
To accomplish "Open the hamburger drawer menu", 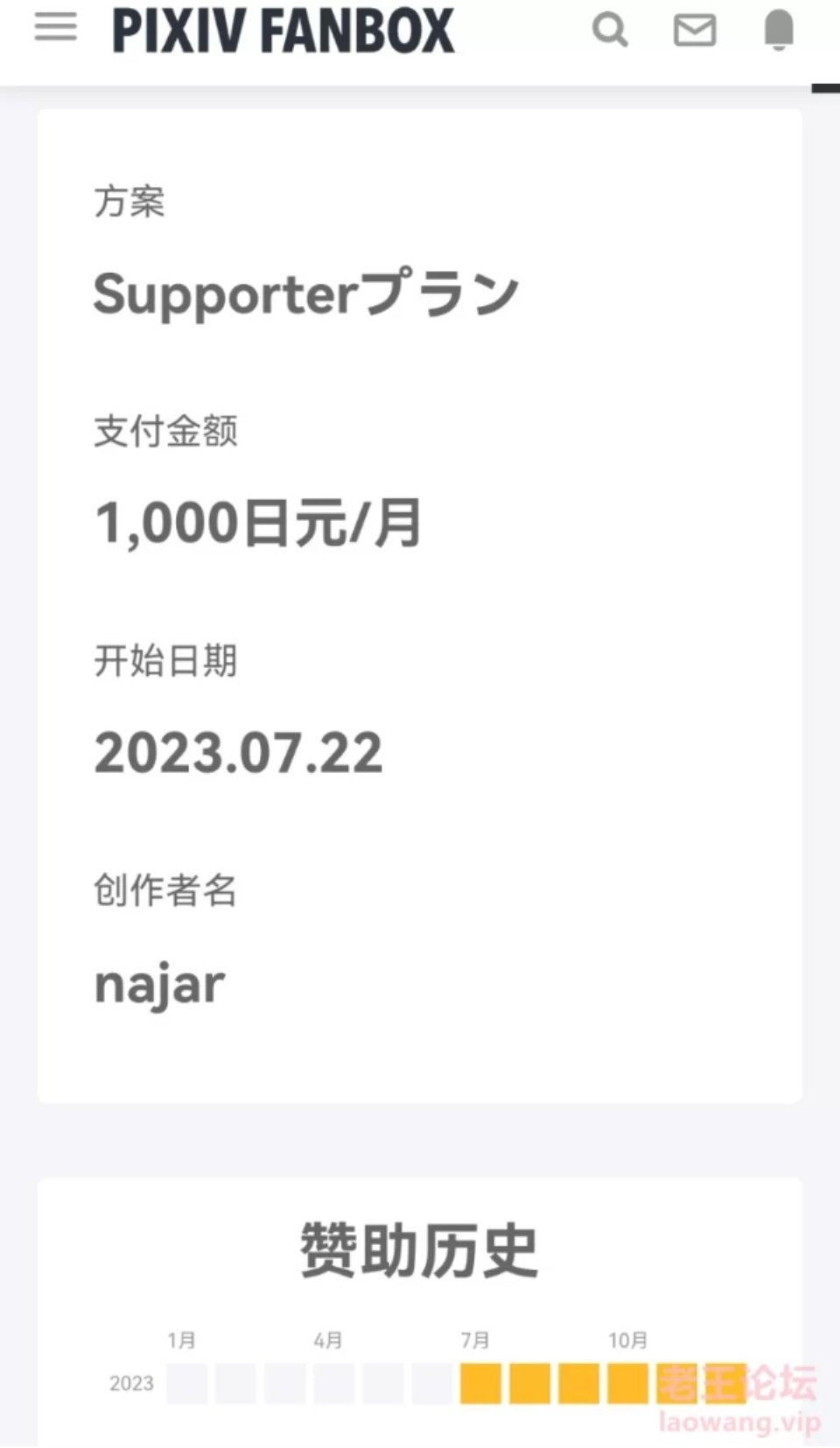I will (x=55, y=28).
